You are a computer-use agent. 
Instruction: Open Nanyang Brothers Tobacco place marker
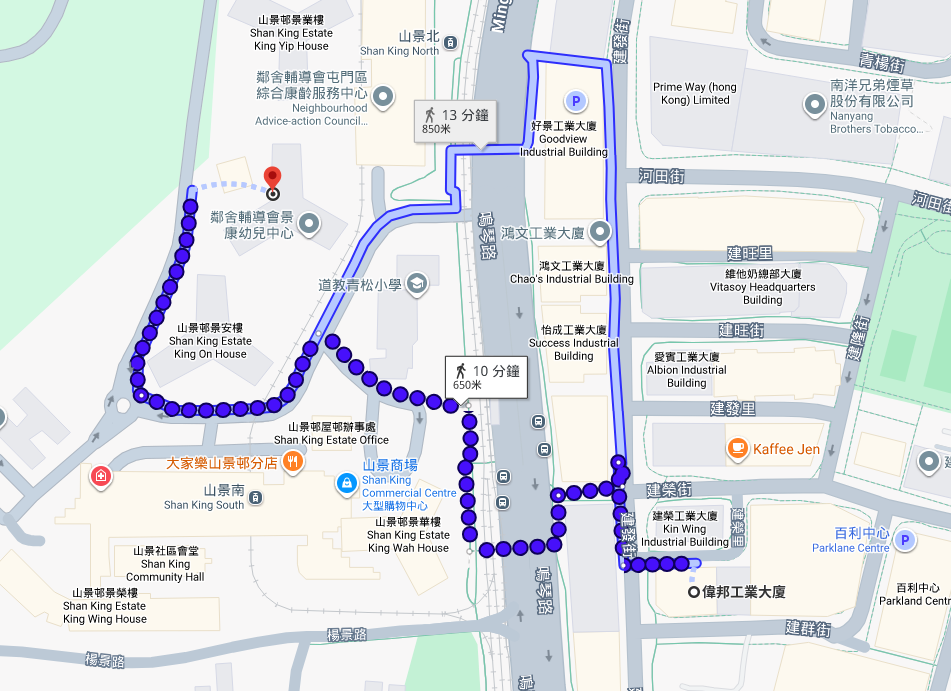pos(814,104)
